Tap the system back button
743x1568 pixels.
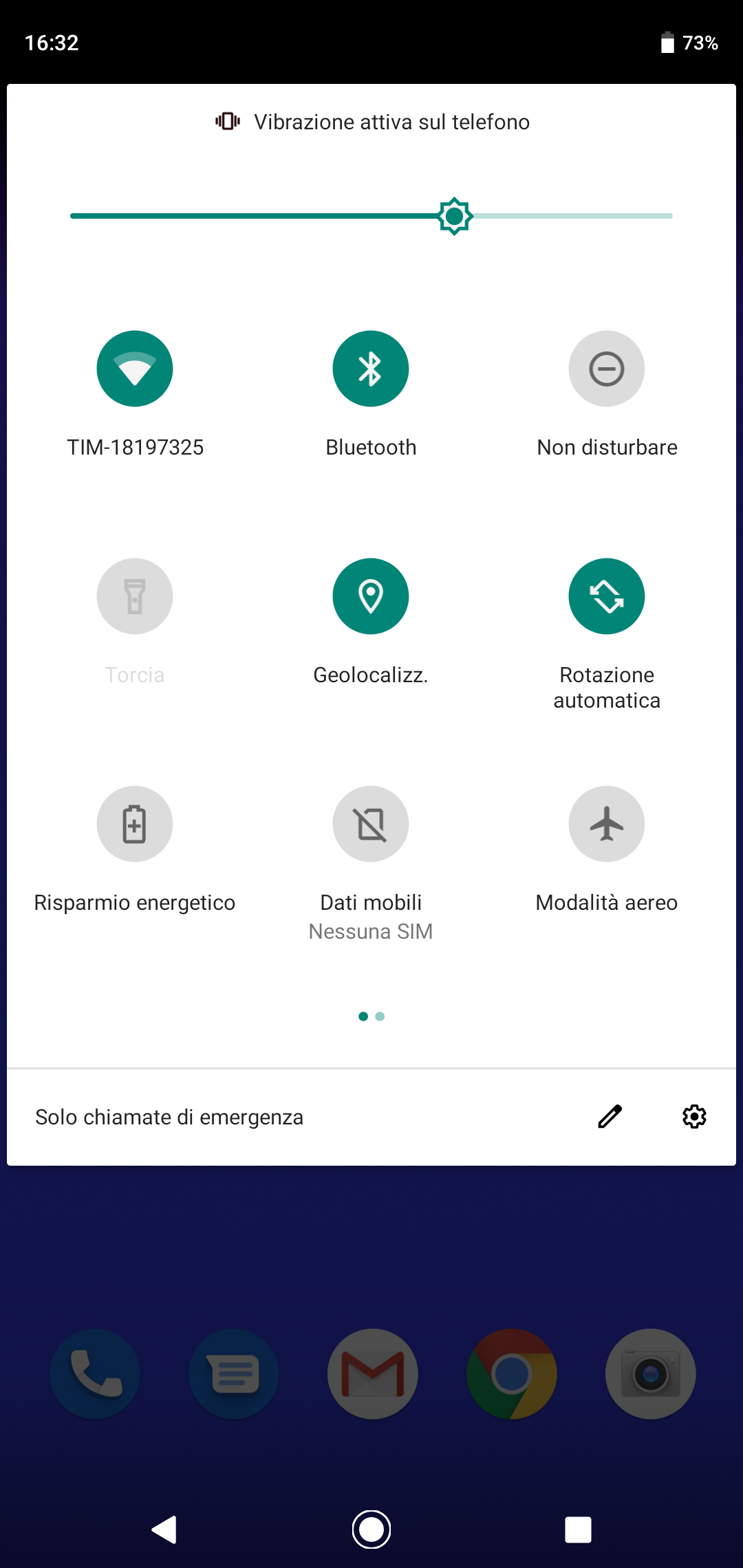tap(164, 1529)
